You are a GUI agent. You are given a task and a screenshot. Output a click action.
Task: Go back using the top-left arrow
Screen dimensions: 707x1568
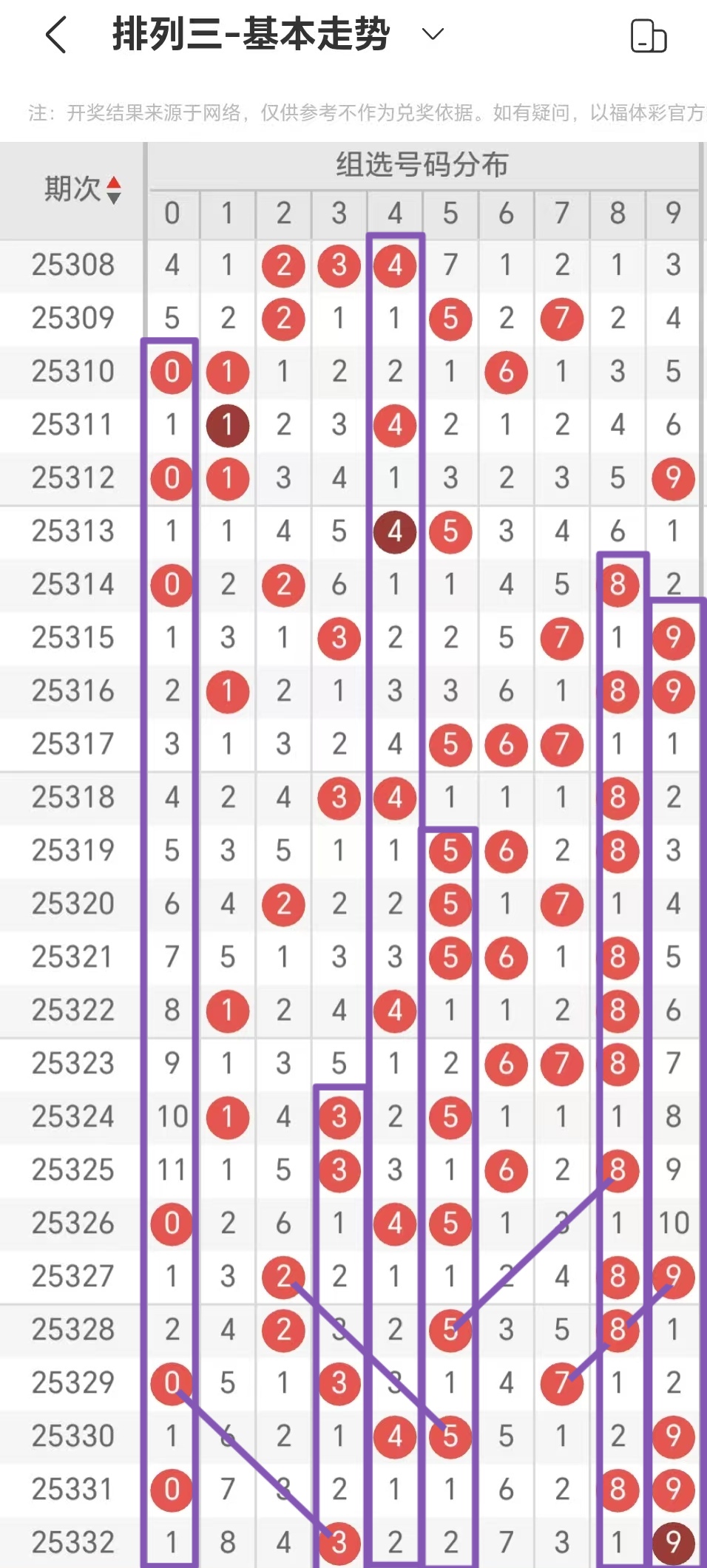56,35
